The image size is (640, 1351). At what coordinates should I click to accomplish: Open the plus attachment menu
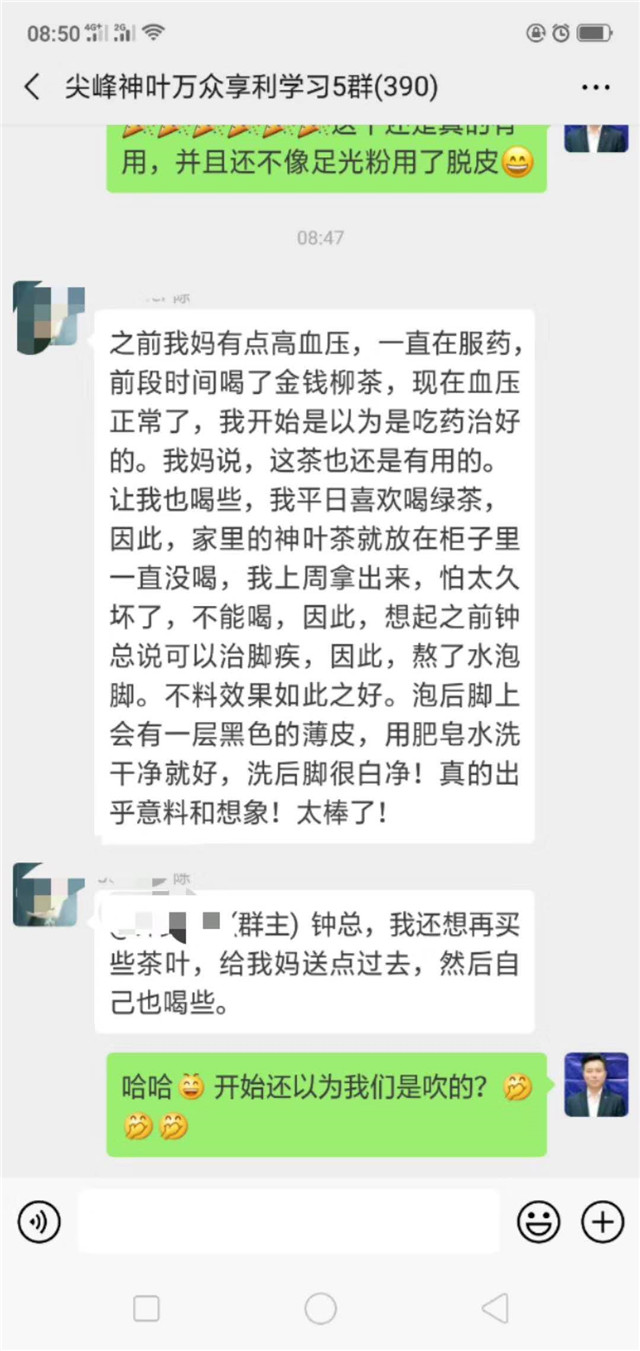click(x=602, y=1222)
